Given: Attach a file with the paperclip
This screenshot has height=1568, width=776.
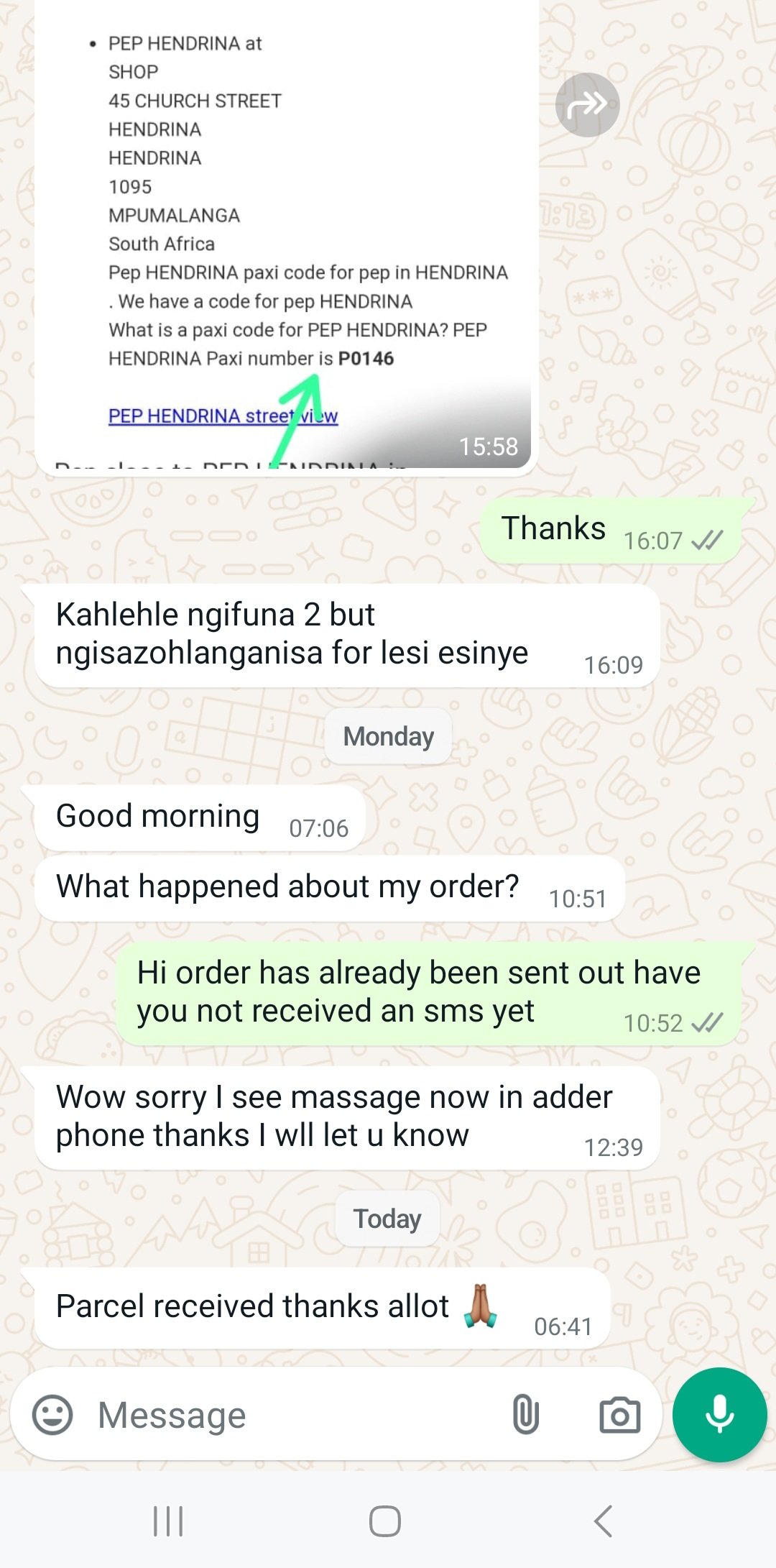Looking at the screenshot, I should click(525, 1415).
